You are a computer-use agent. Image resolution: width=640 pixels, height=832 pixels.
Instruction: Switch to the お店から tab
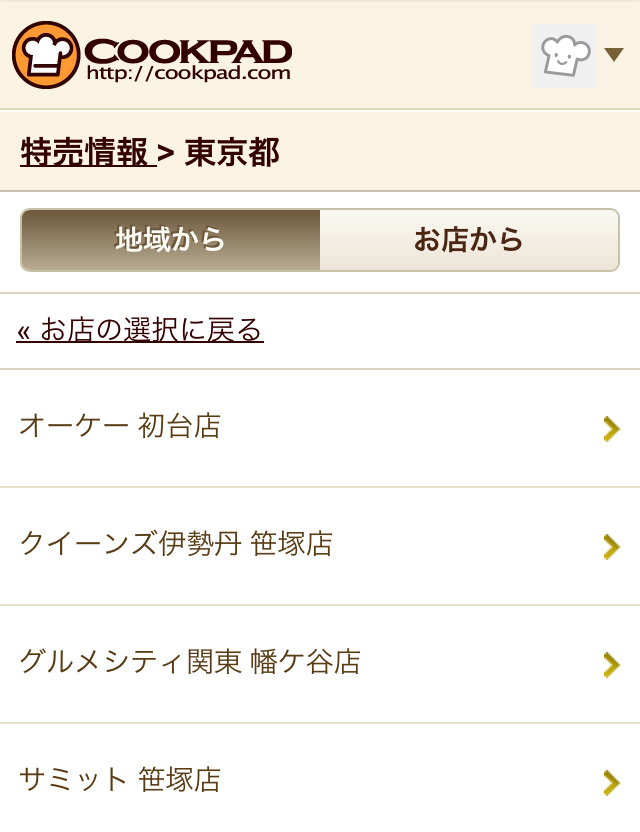tap(468, 240)
